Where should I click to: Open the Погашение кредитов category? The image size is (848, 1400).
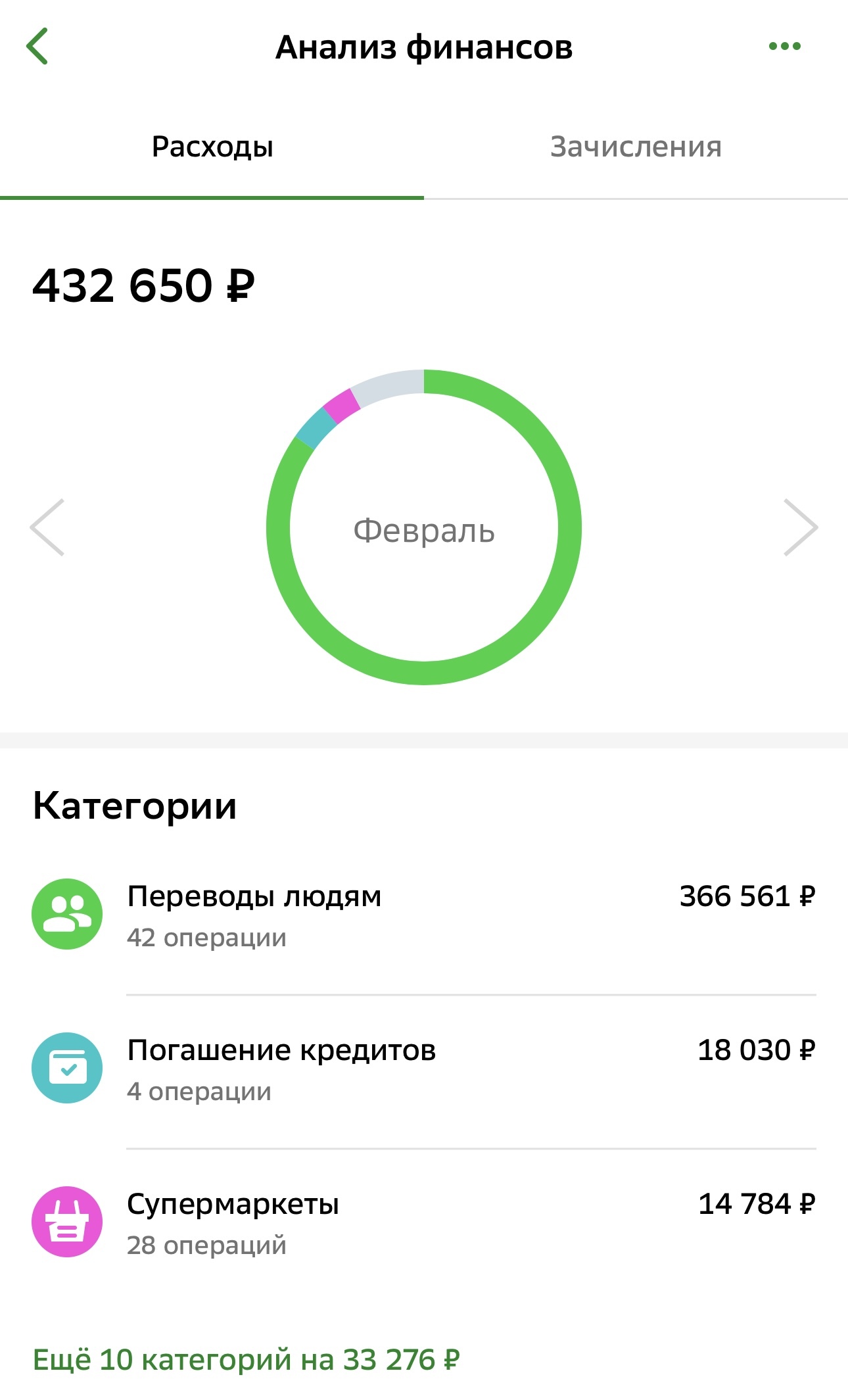pos(423,1069)
